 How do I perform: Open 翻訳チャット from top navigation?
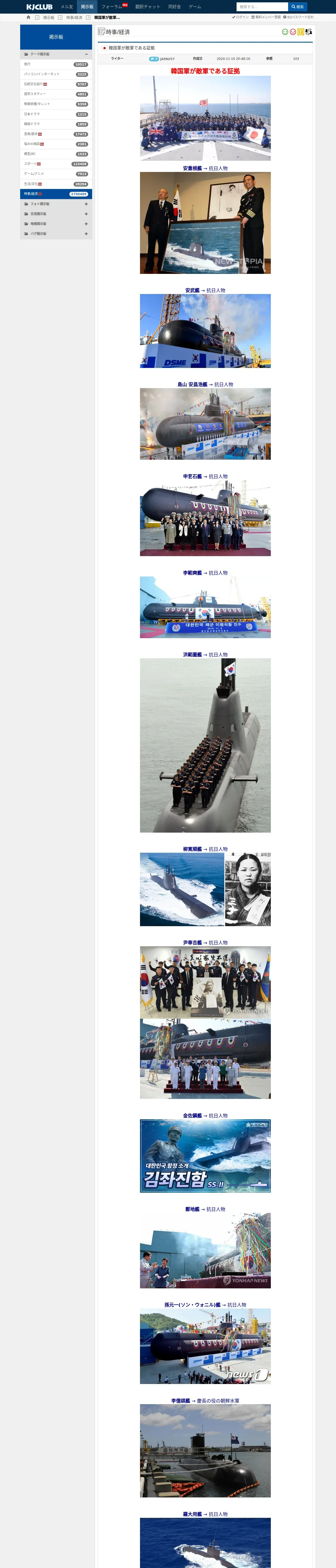pyautogui.click(x=148, y=7)
